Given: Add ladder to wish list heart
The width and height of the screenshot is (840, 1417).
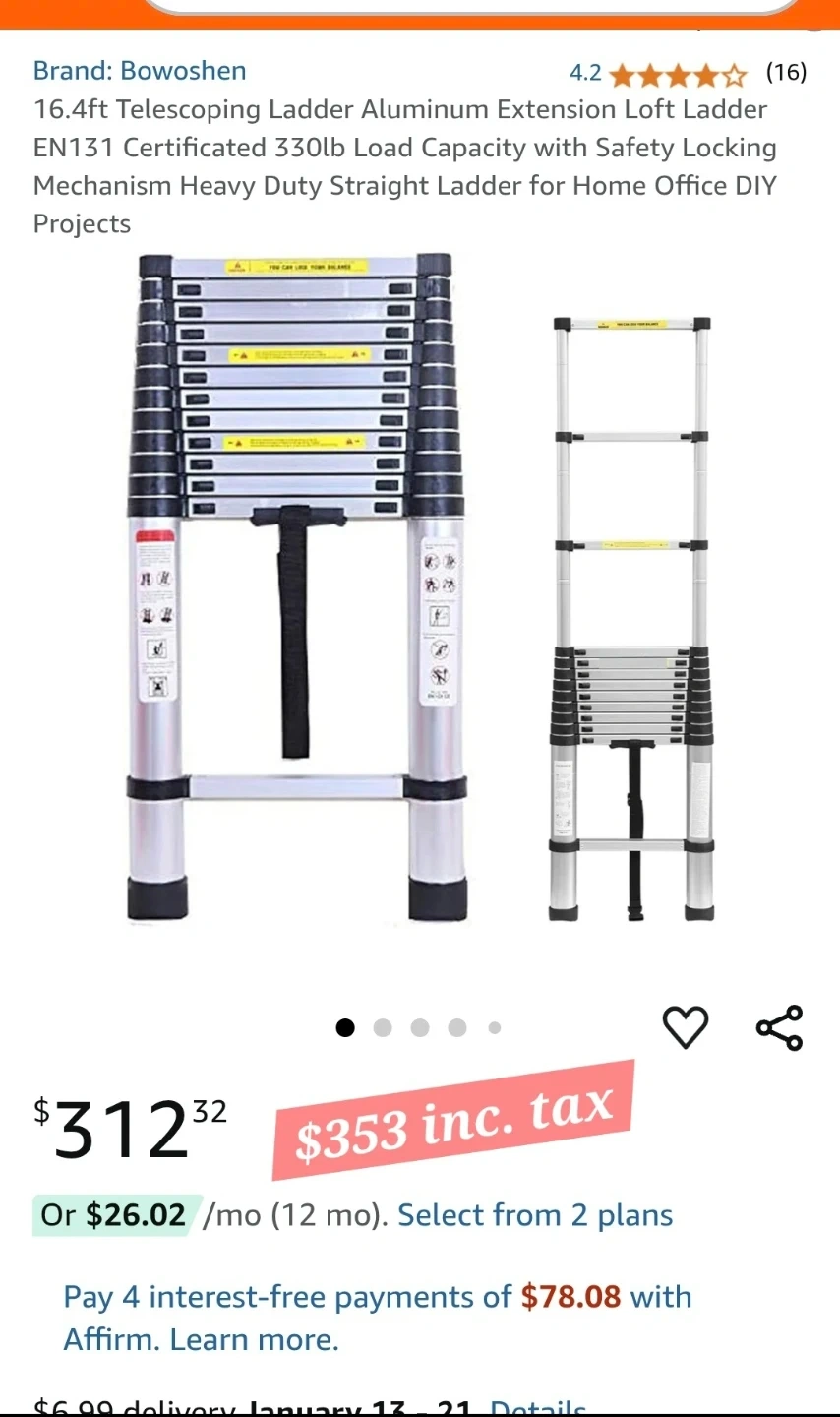Looking at the screenshot, I should pos(686,1027).
